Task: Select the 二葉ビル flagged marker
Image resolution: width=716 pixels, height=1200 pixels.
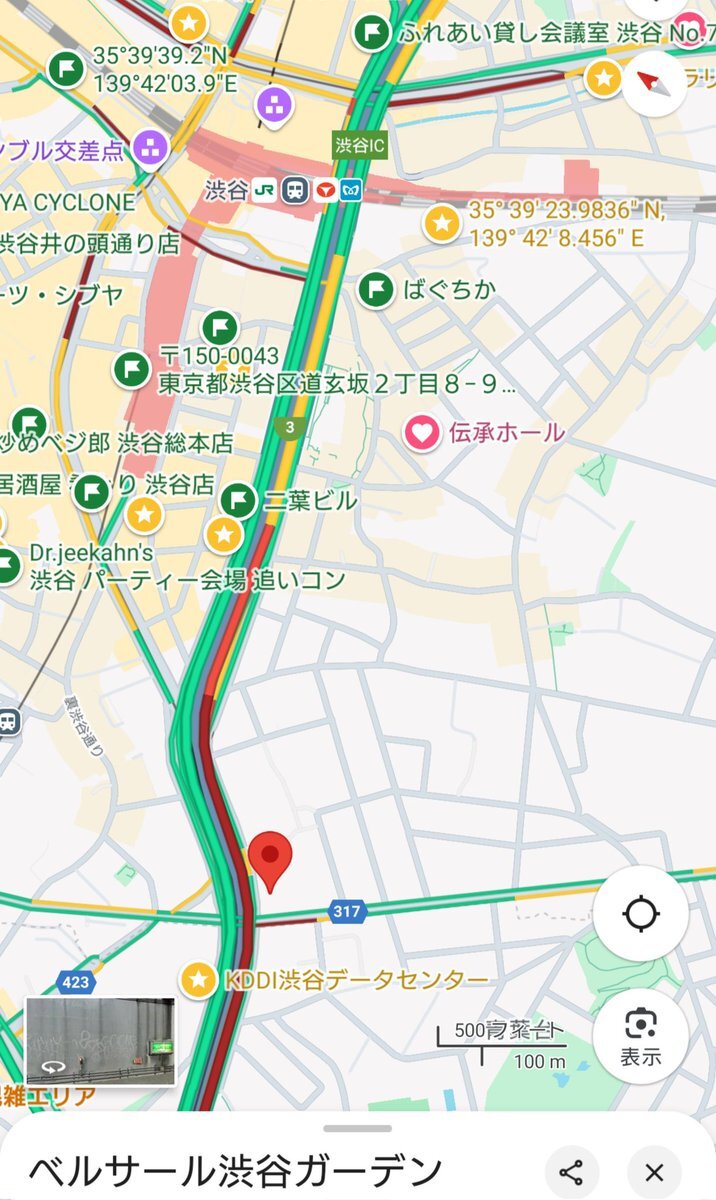Action: (x=238, y=500)
